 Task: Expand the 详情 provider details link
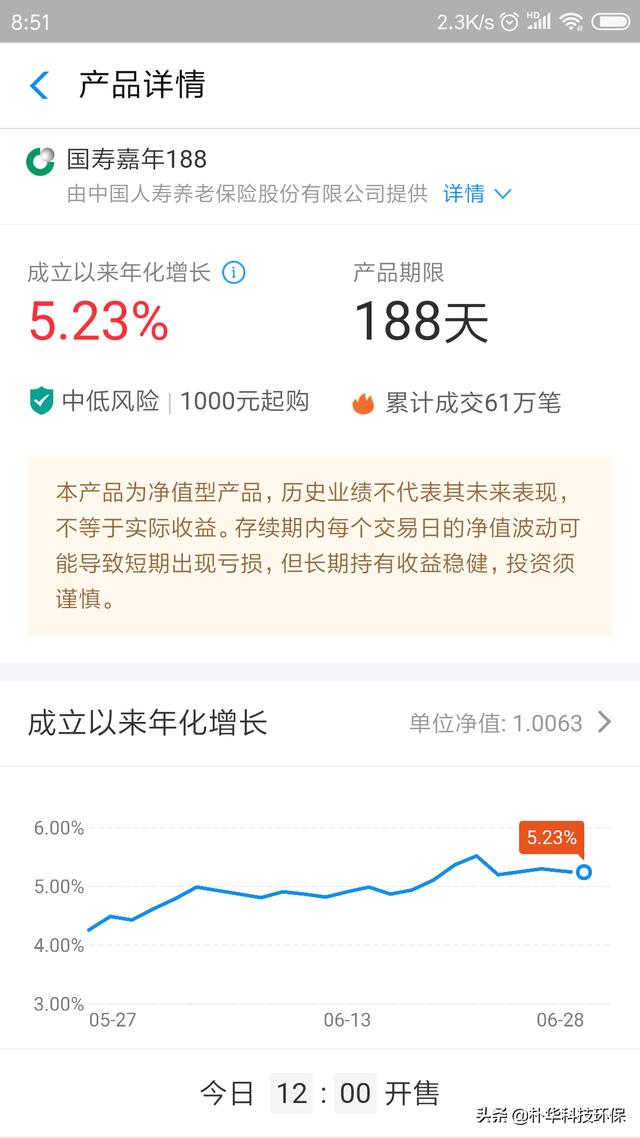(477, 194)
